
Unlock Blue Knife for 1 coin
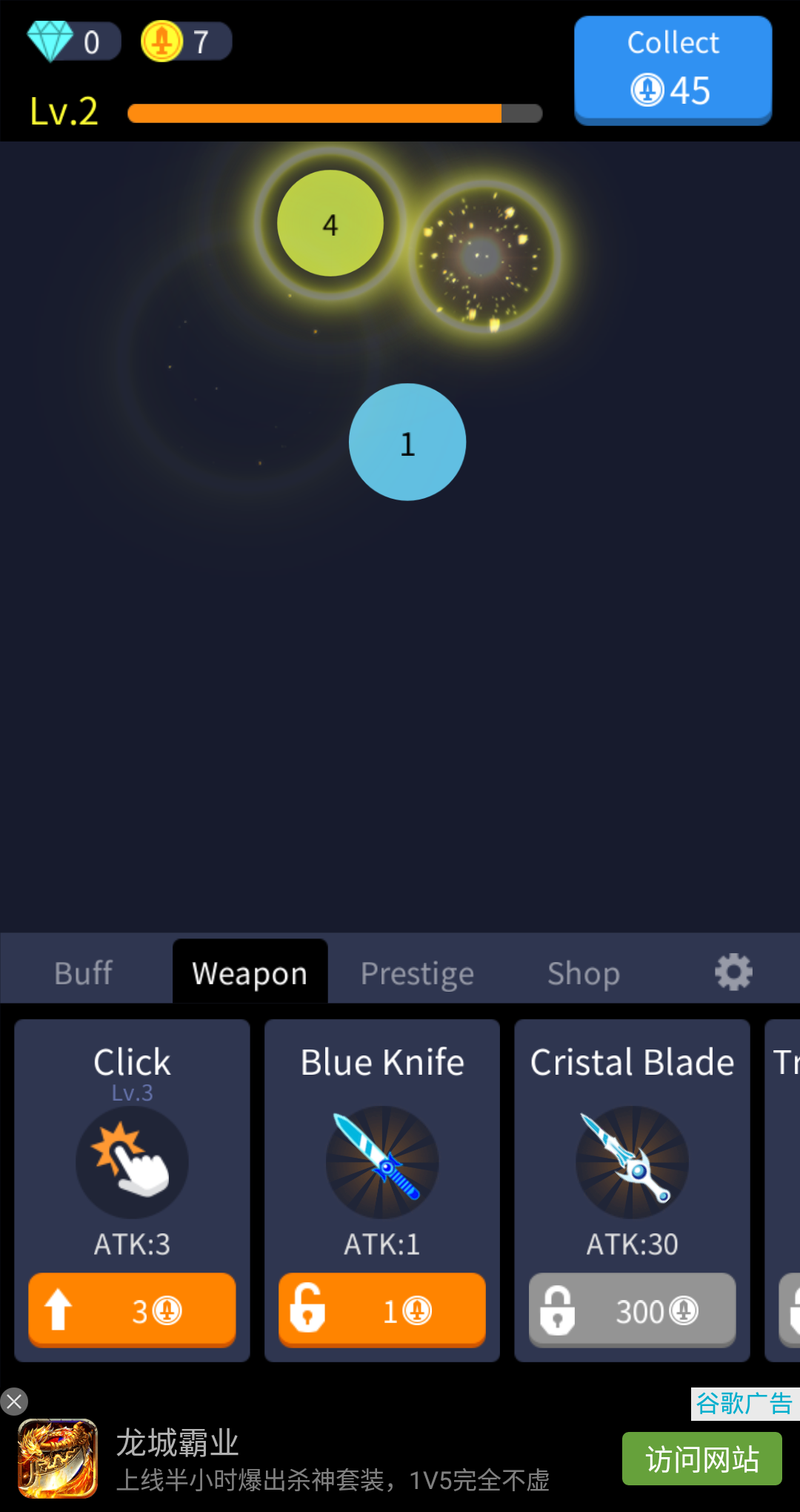[x=382, y=1310]
